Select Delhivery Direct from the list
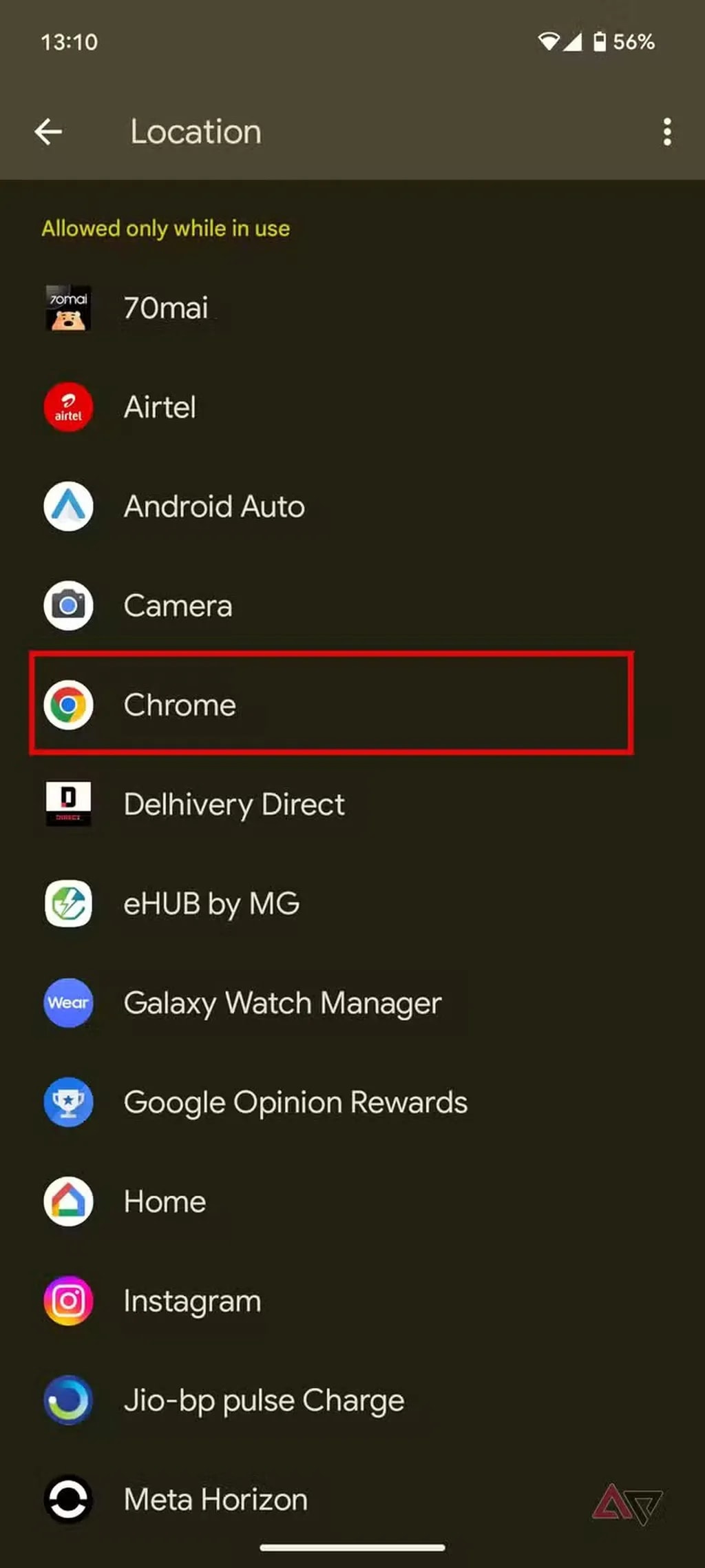The image size is (705, 1568). (x=234, y=804)
